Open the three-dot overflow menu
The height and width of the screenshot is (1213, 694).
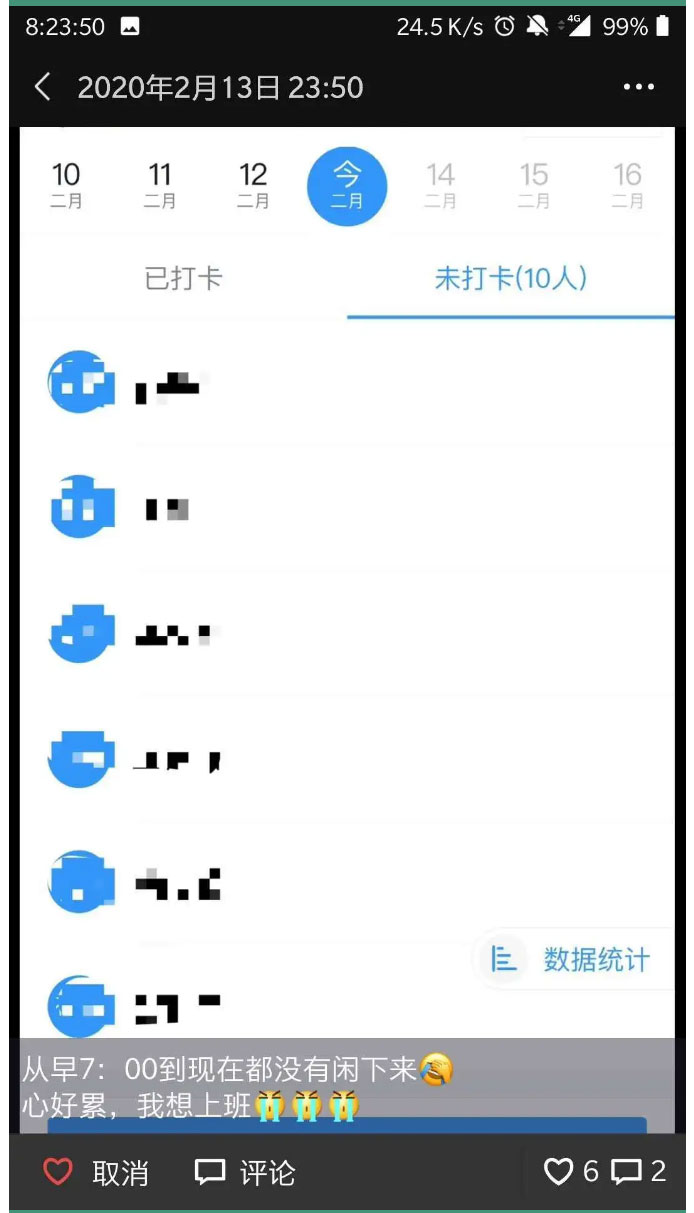point(638,87)
